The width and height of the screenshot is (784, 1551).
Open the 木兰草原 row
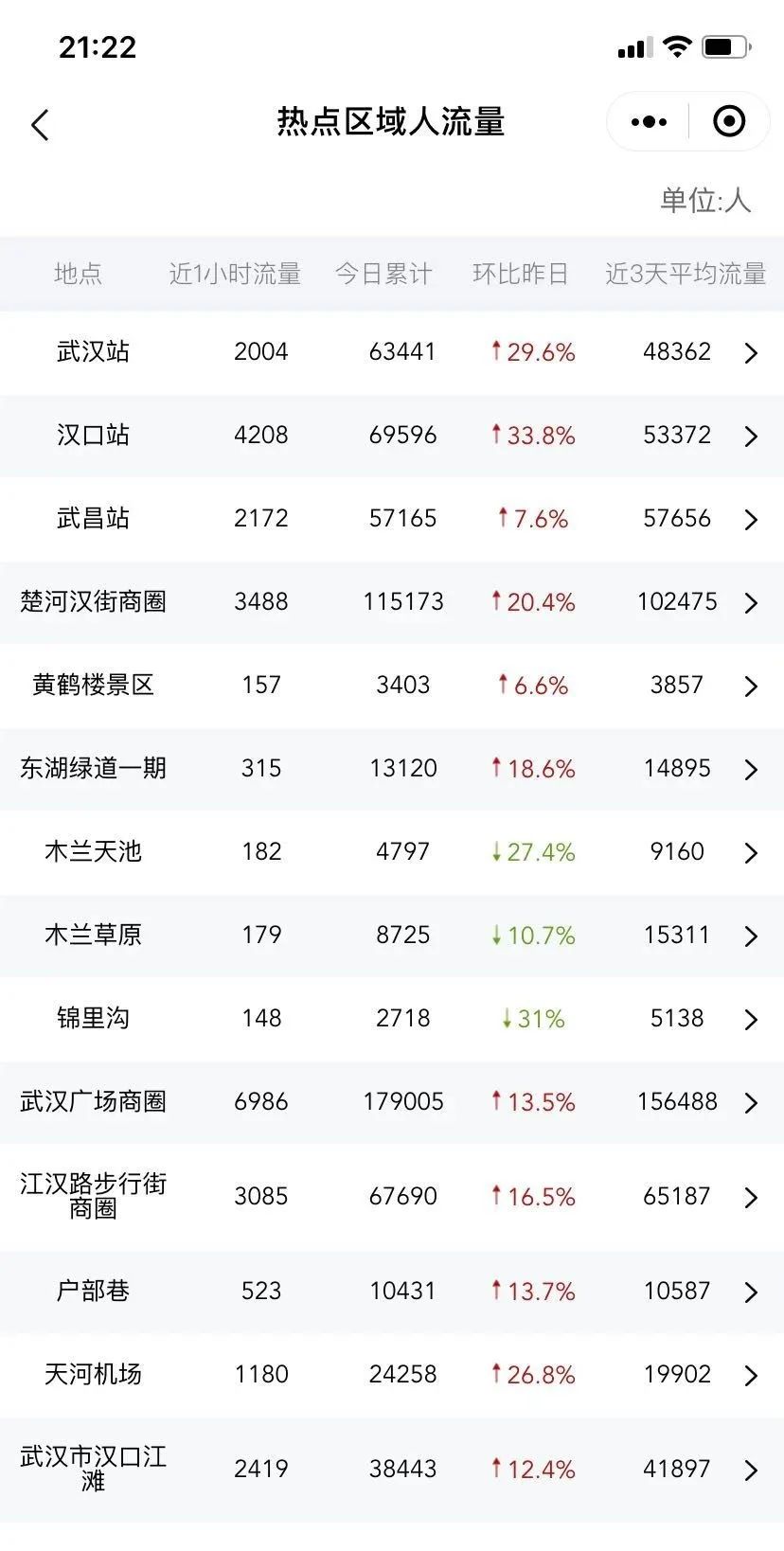[392, 936]
